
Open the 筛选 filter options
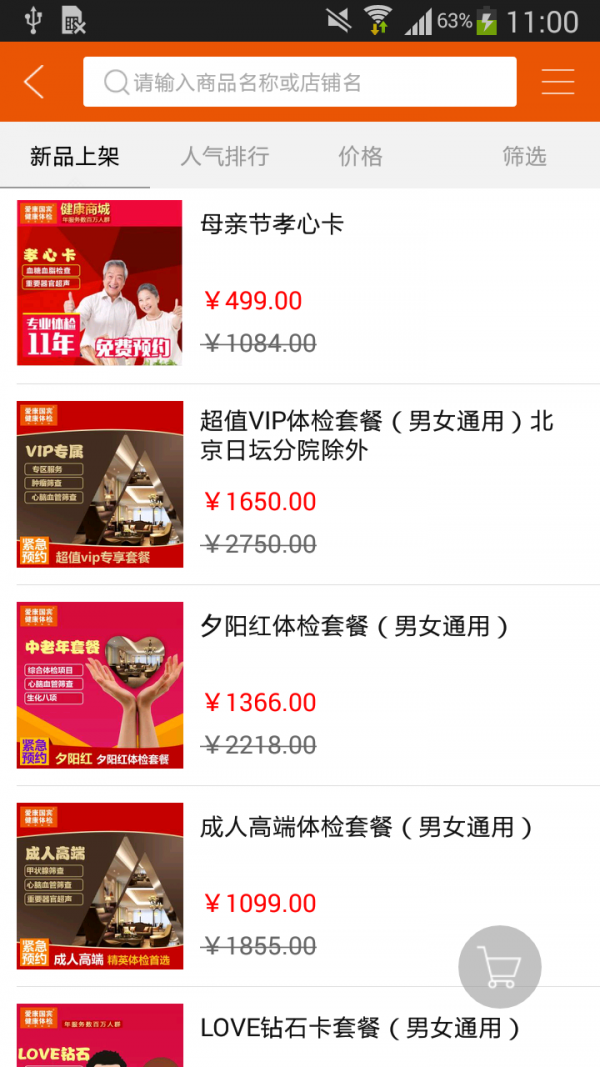tap(524, 156)
